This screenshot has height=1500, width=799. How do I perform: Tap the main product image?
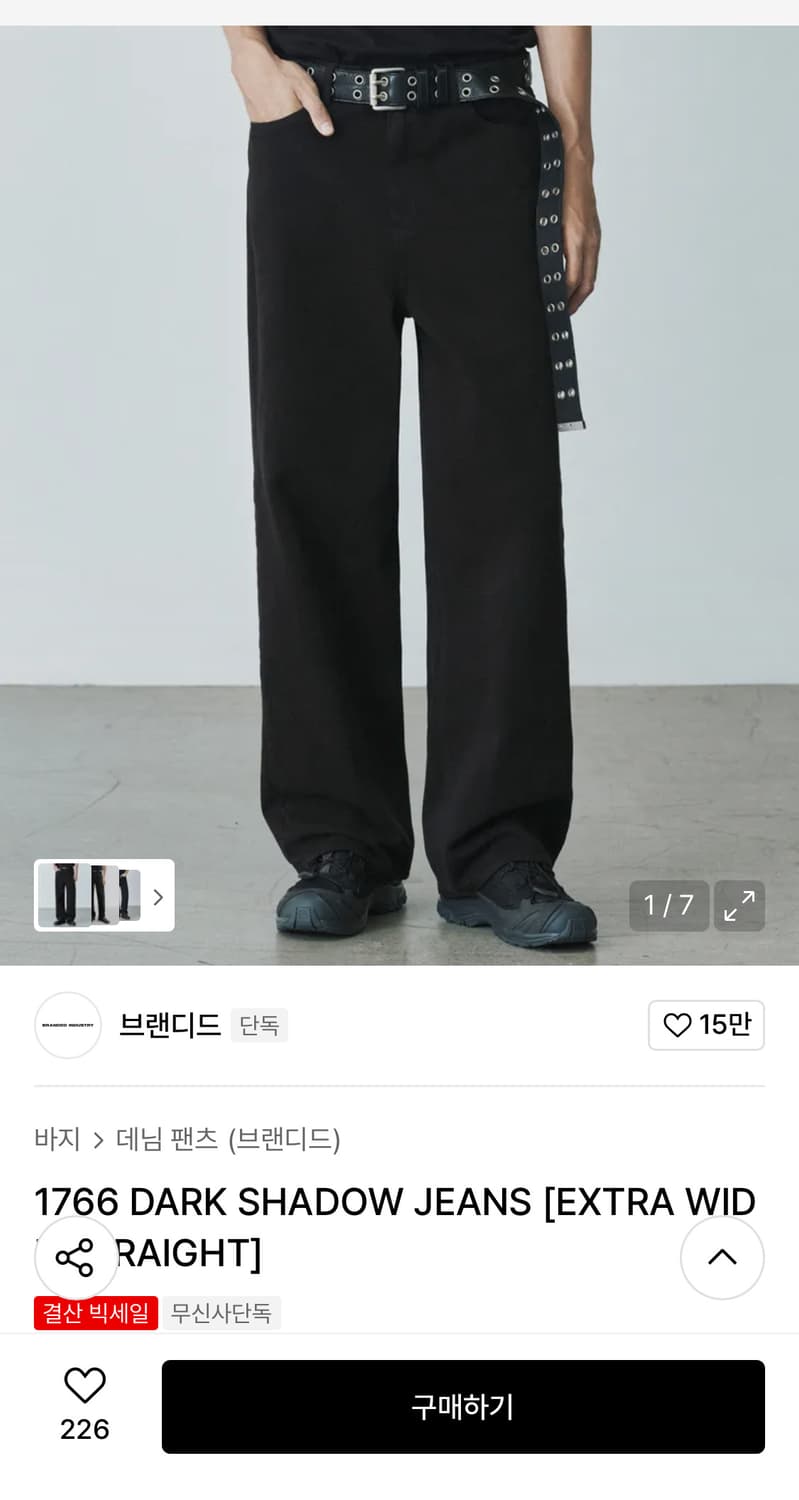point(400,450)
